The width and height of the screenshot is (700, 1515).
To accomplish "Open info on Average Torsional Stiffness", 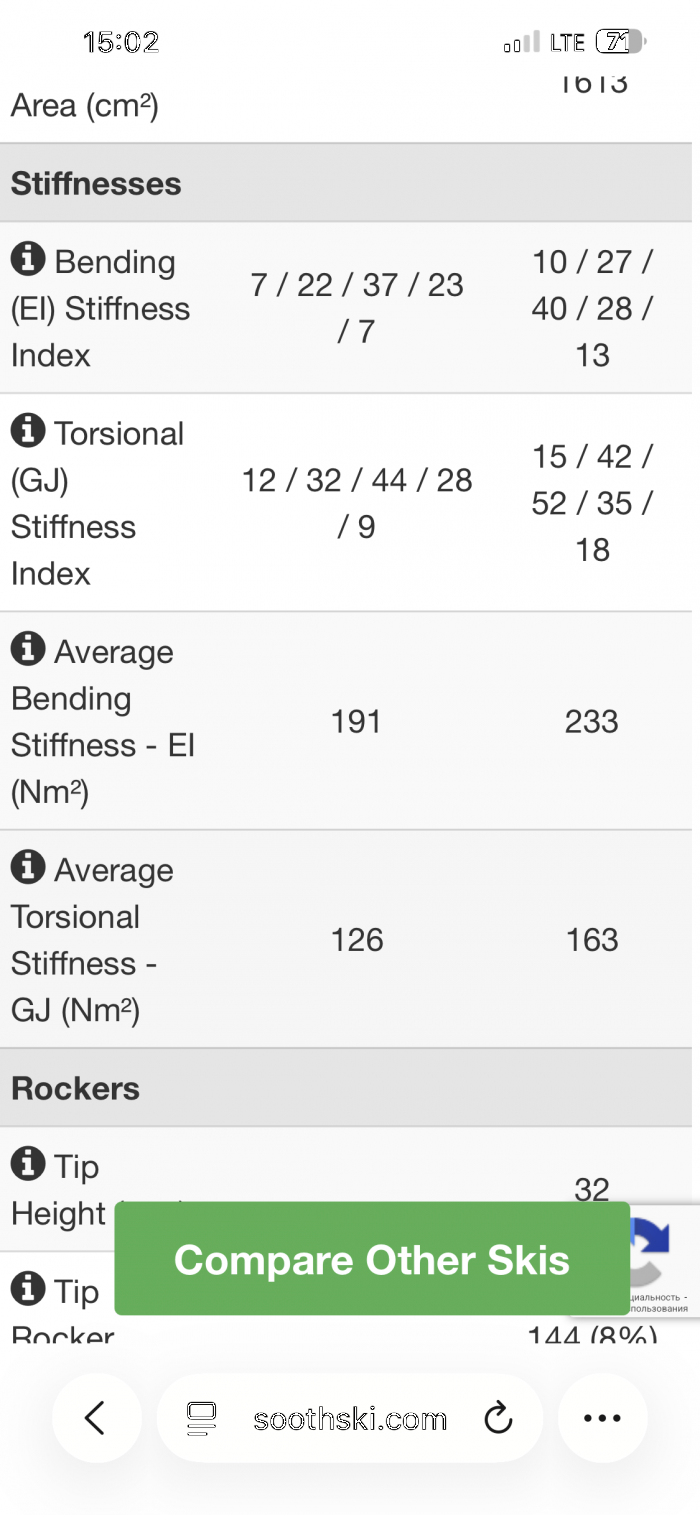I will [28, 868].
